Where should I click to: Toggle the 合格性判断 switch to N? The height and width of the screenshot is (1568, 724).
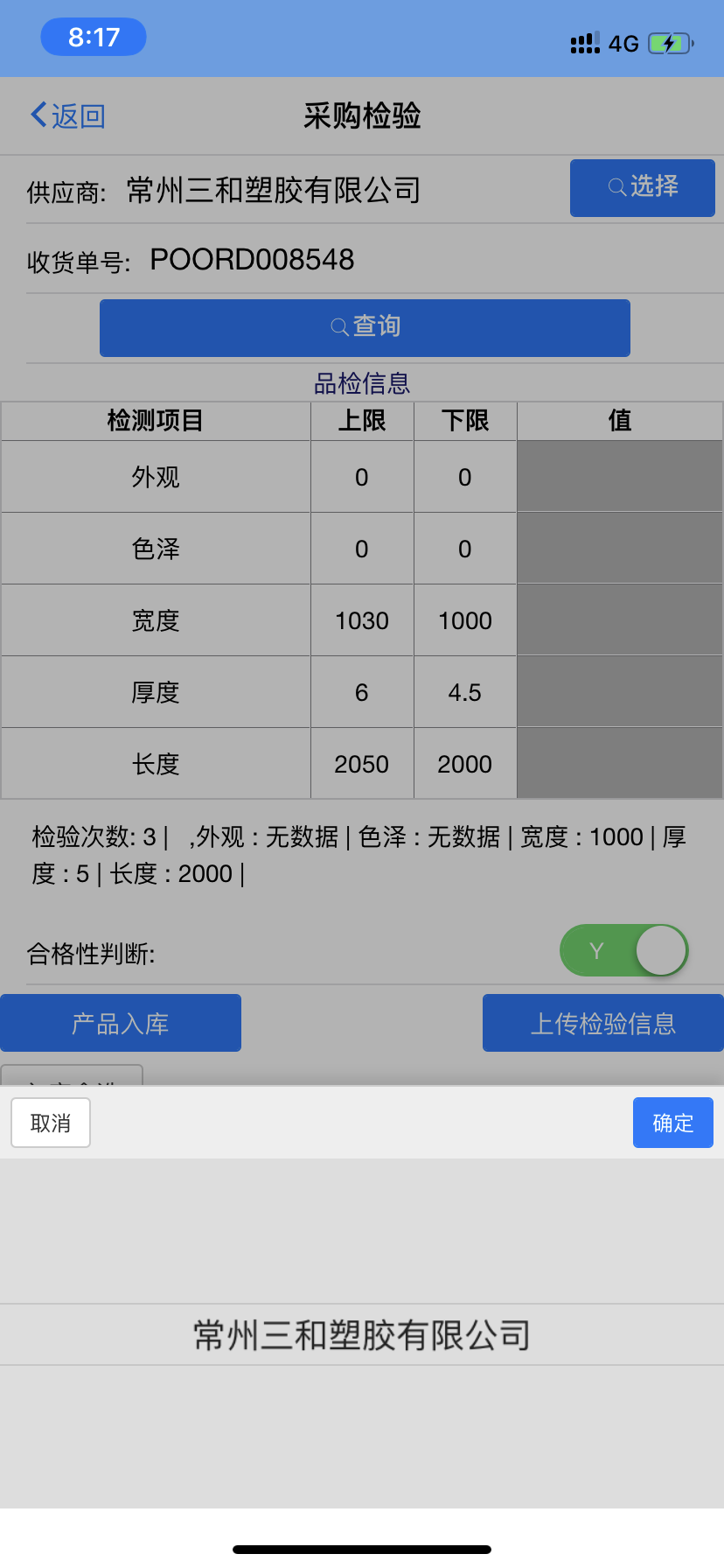[623, 950]
